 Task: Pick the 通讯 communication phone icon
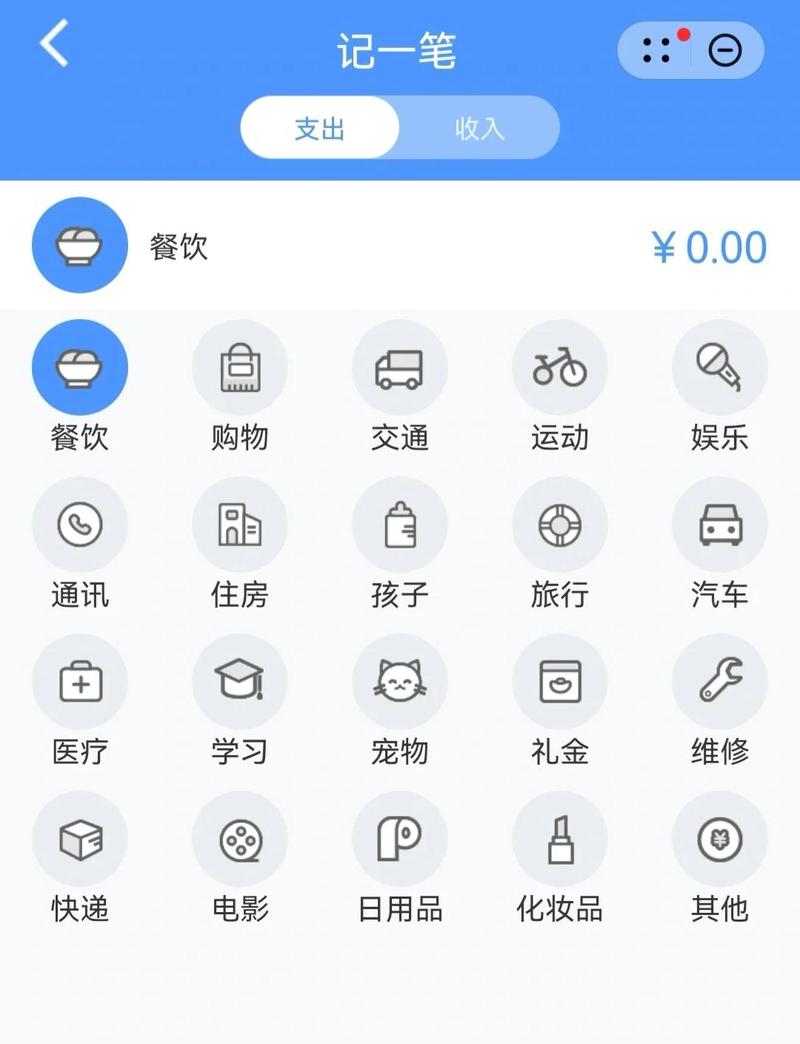tap(80, 524)
